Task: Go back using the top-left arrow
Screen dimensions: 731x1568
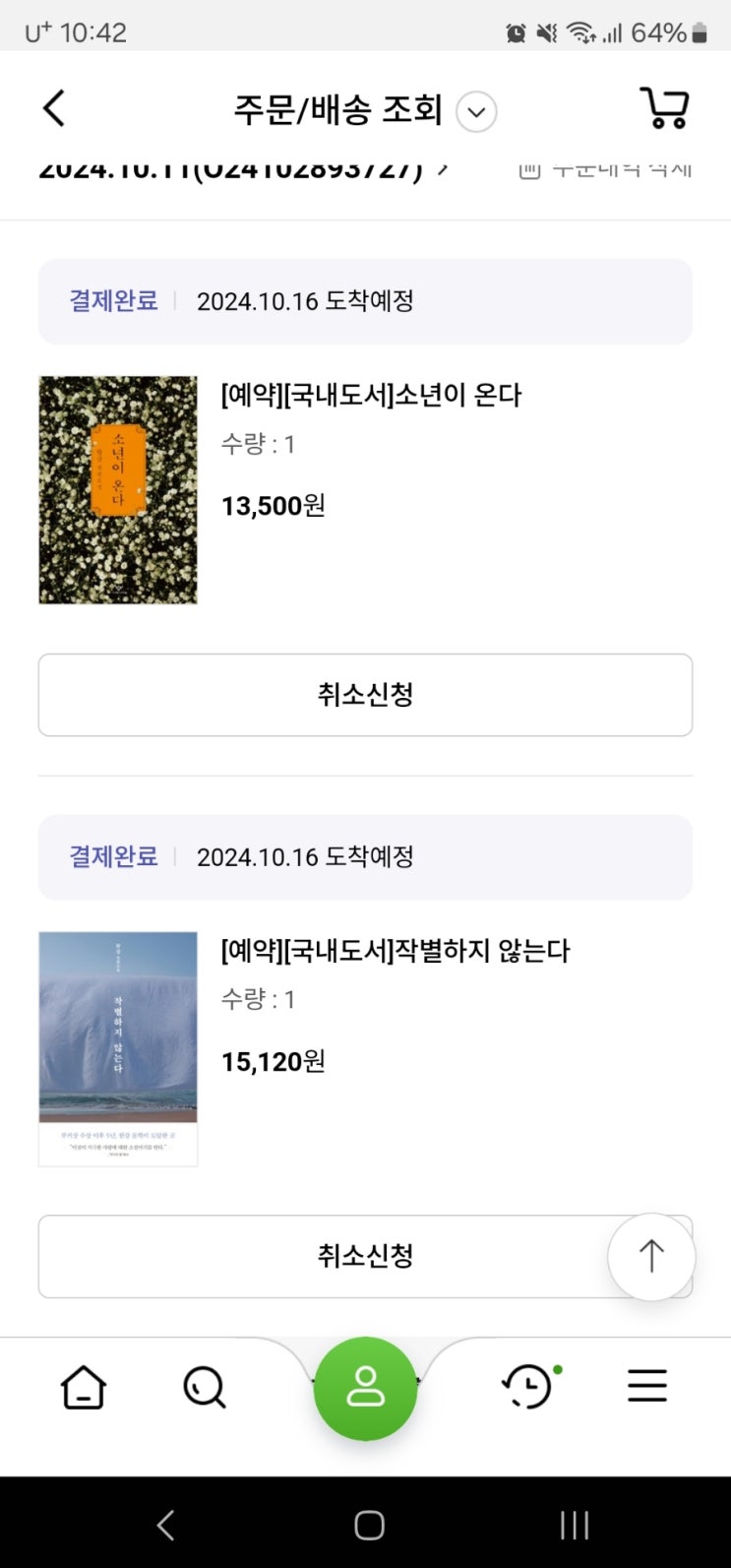Action: (55, 108)
